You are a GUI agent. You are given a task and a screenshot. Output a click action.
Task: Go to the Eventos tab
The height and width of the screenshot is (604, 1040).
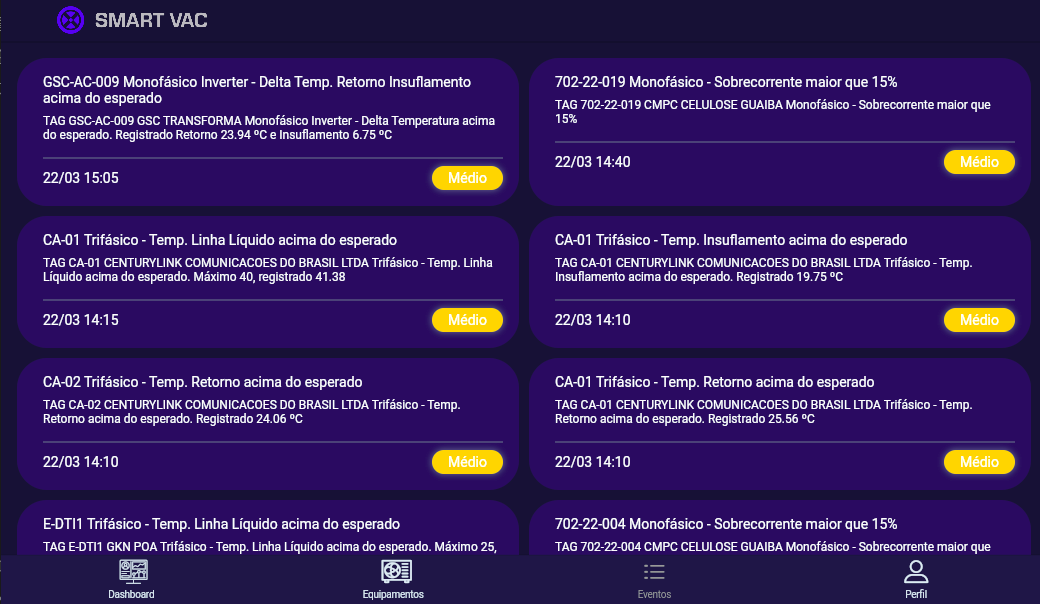(654, 579)
